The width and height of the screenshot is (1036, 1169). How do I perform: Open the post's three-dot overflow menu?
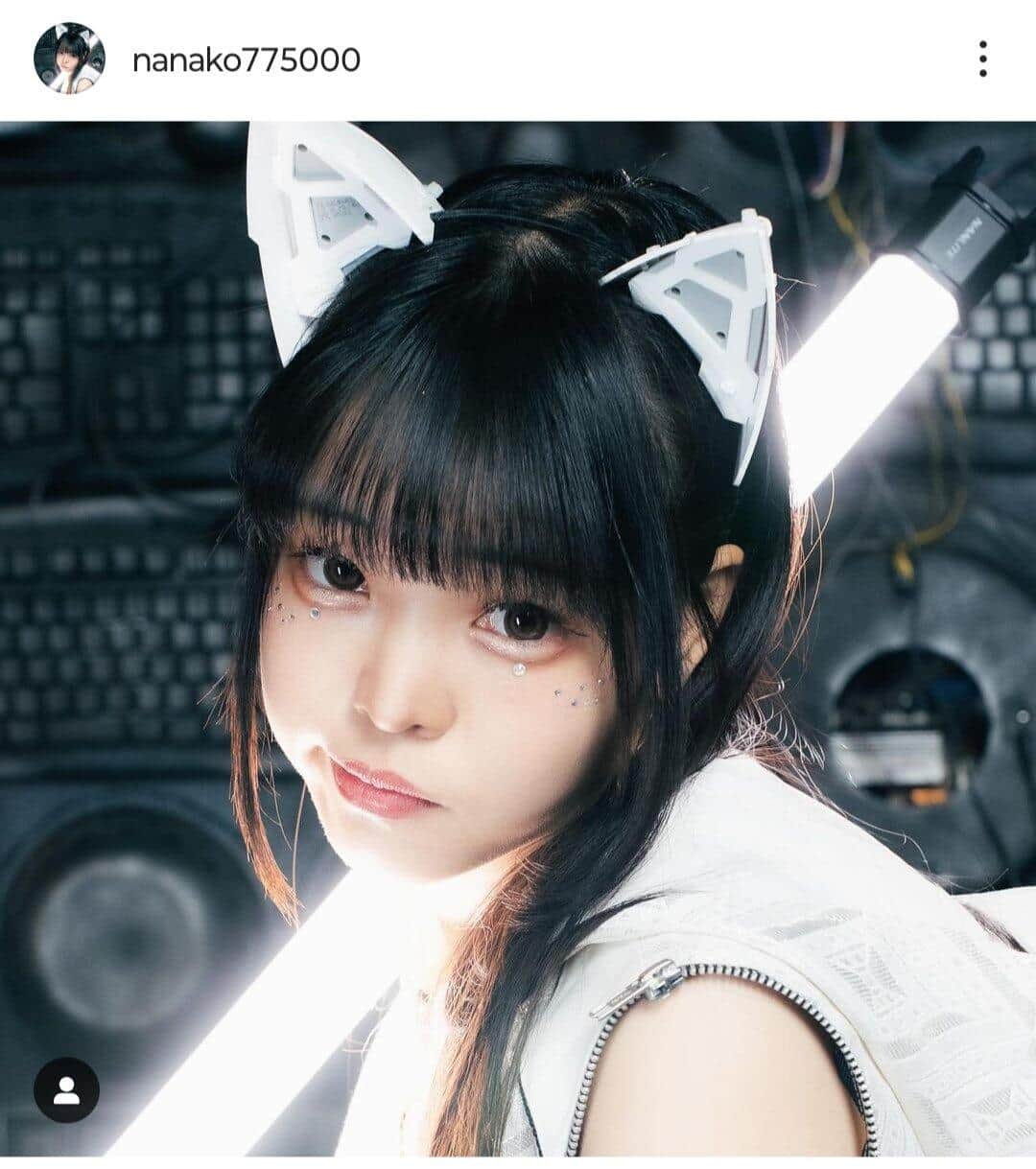pos(982,59)
